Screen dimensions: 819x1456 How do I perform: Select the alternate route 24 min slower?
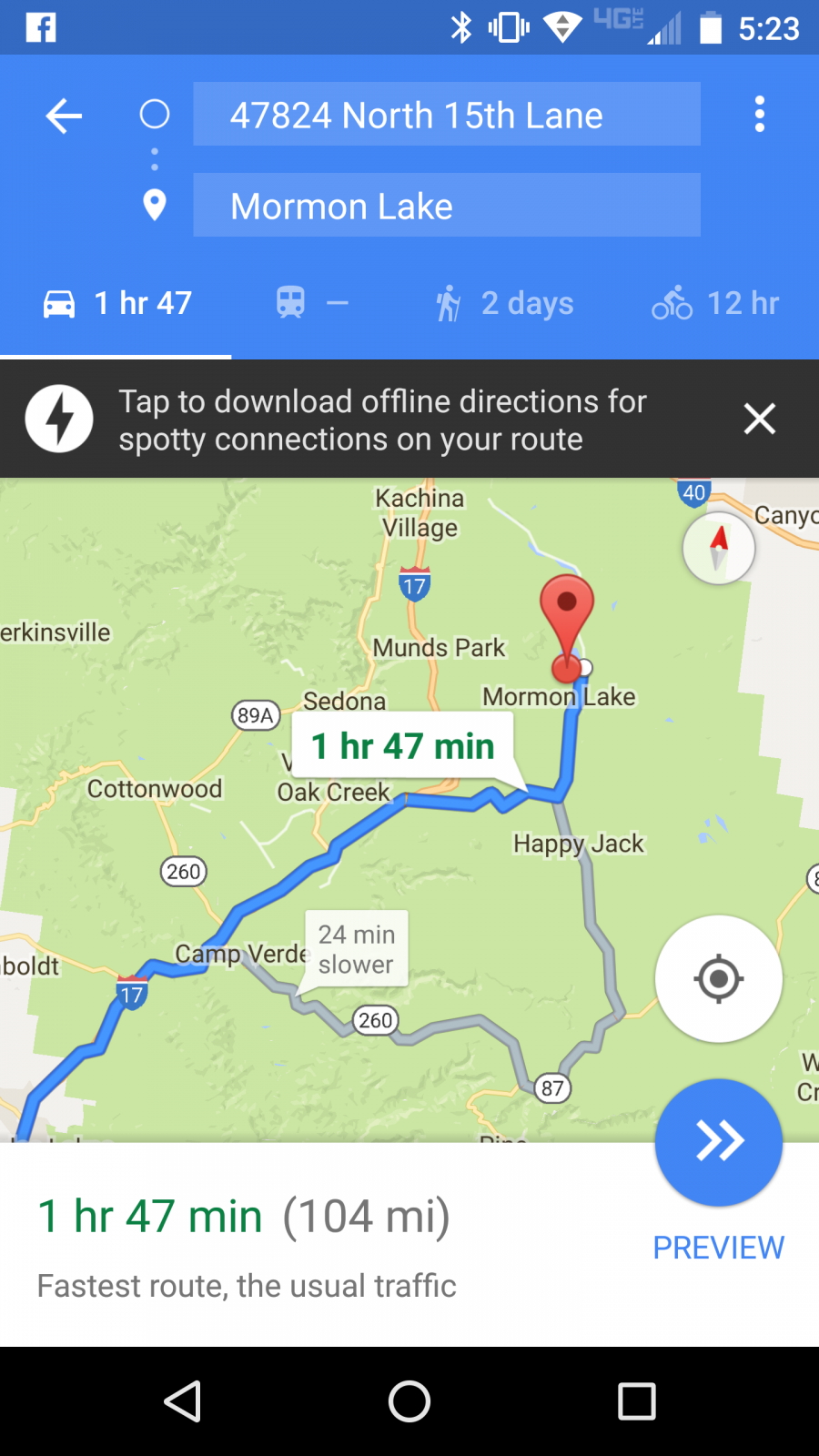click(x=356, y=949)
